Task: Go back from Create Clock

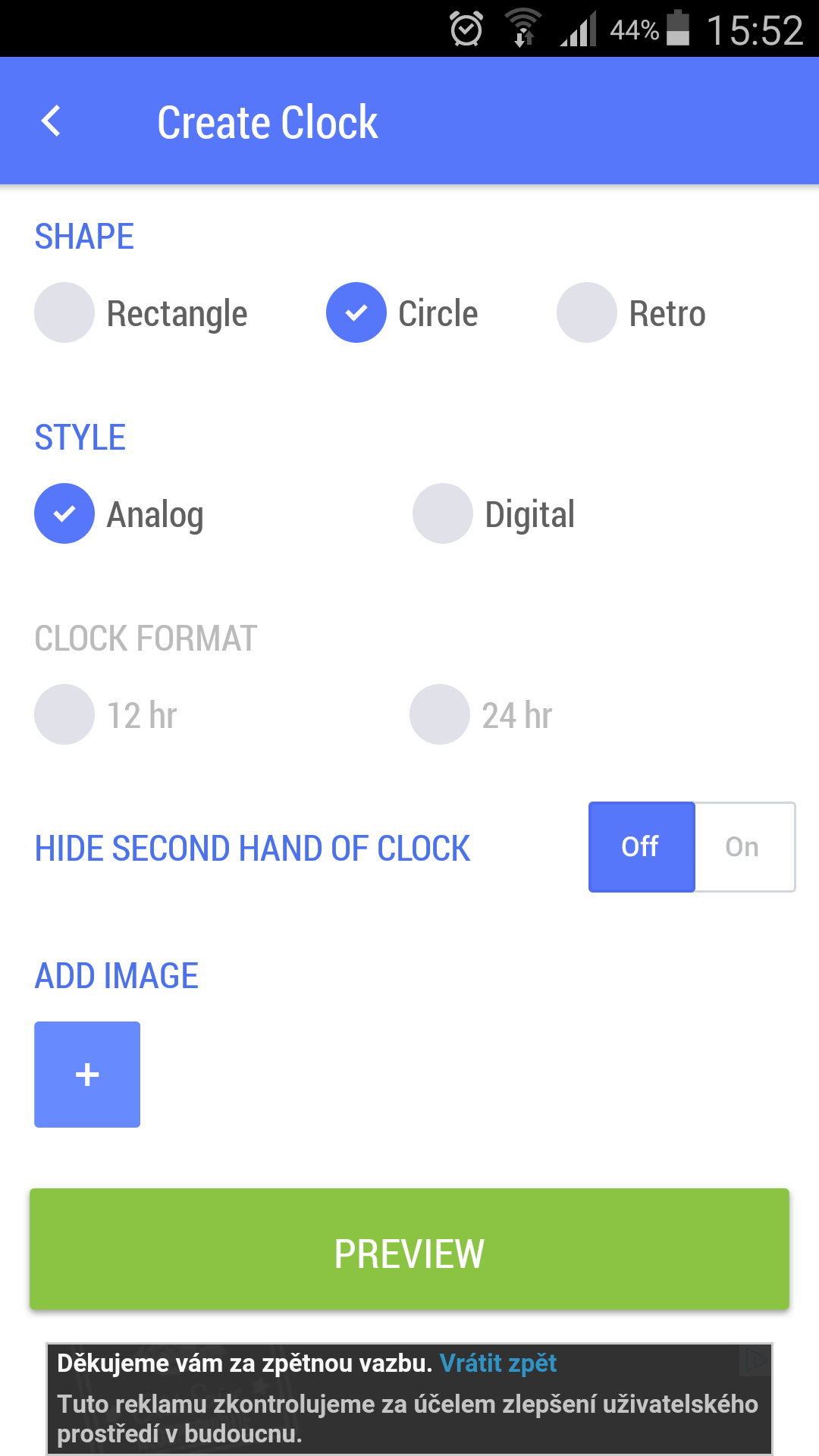Action: [x=51, y=121]
